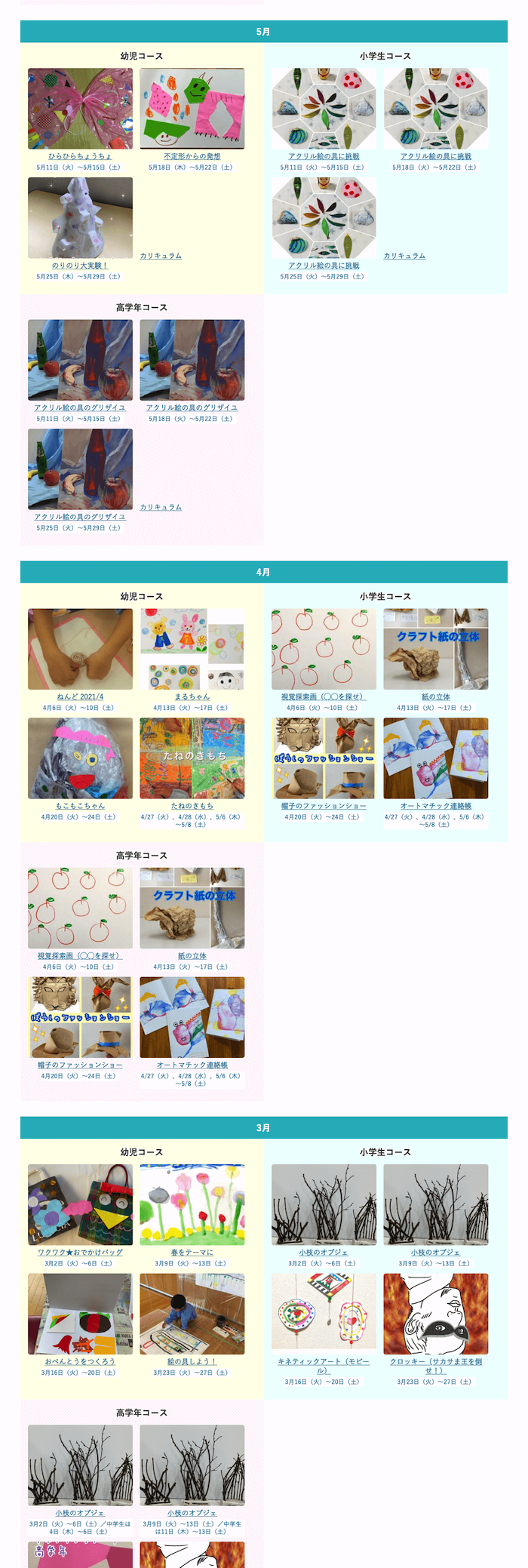Open the ワクワク★おでかけバッグ link
The height and width of the screenshot is (1568, 528).
click(80, 1252)
